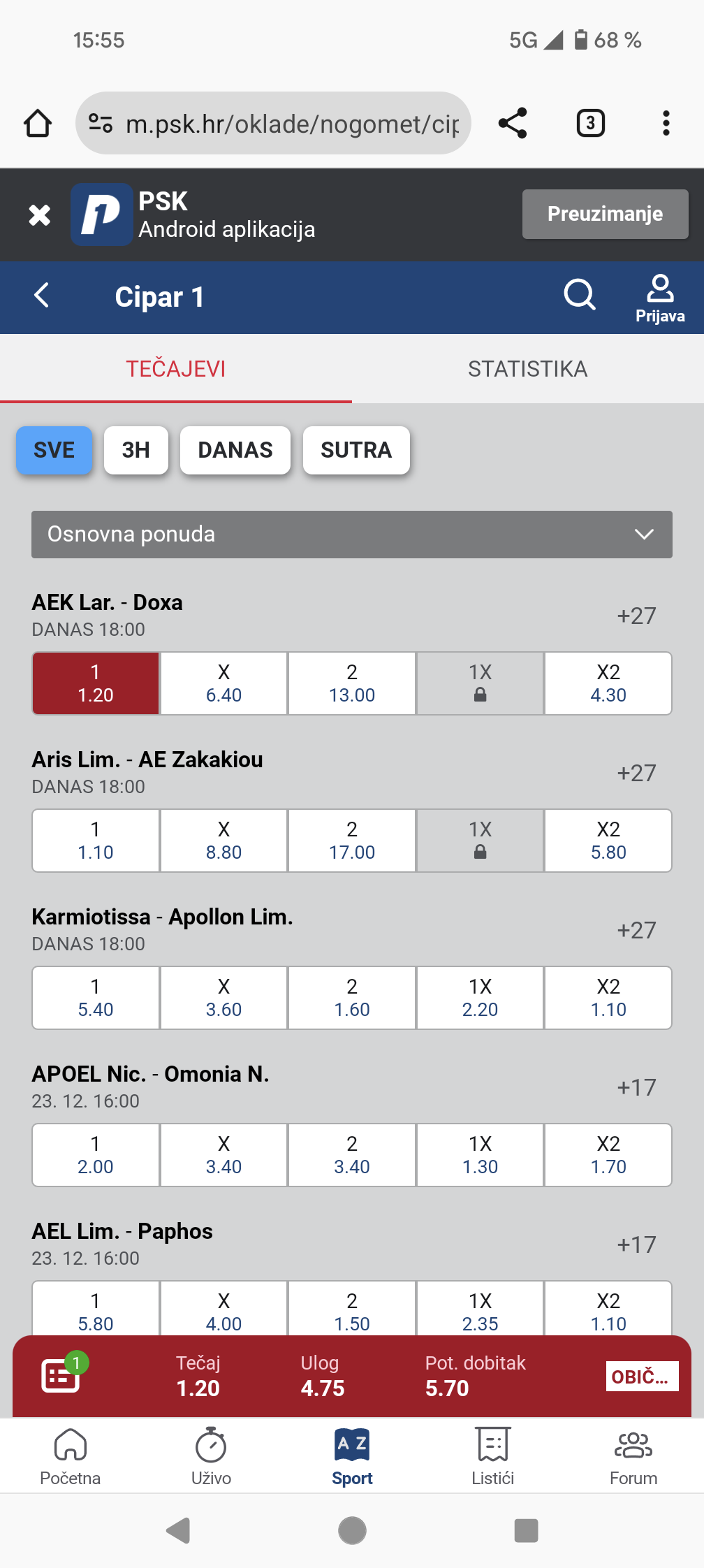Open the browser overflow menu
The image size is (704, 1568).
point(666,123)
